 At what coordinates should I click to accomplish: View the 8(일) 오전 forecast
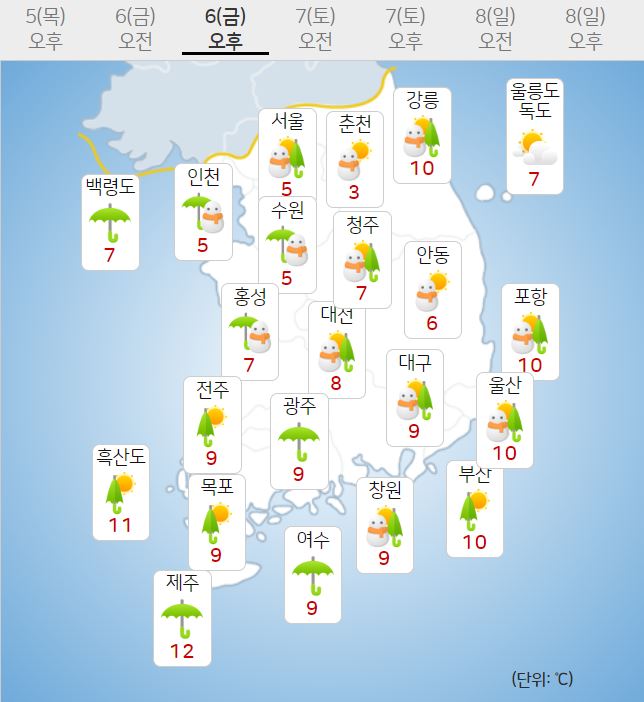coord(495,28)
